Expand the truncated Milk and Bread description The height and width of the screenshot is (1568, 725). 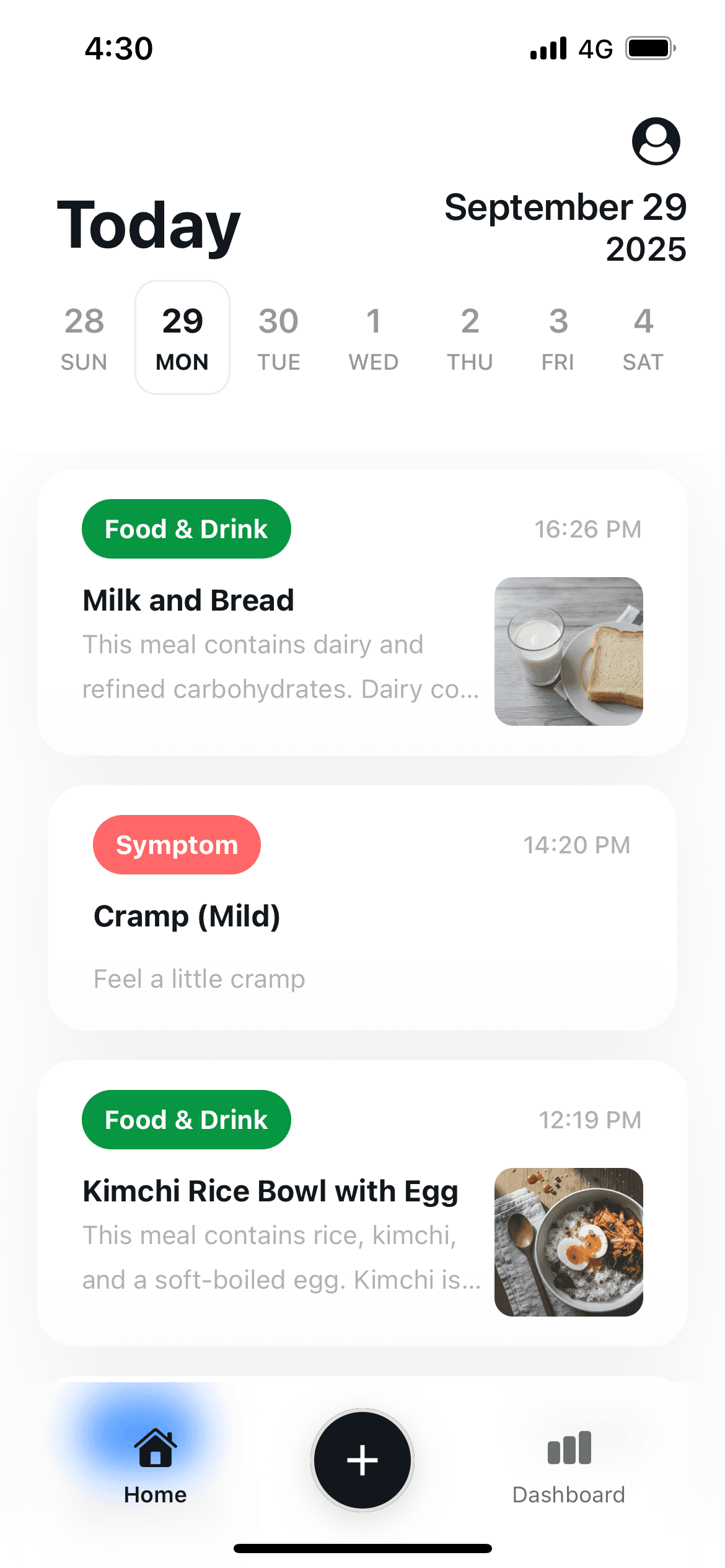click(280, 666)
